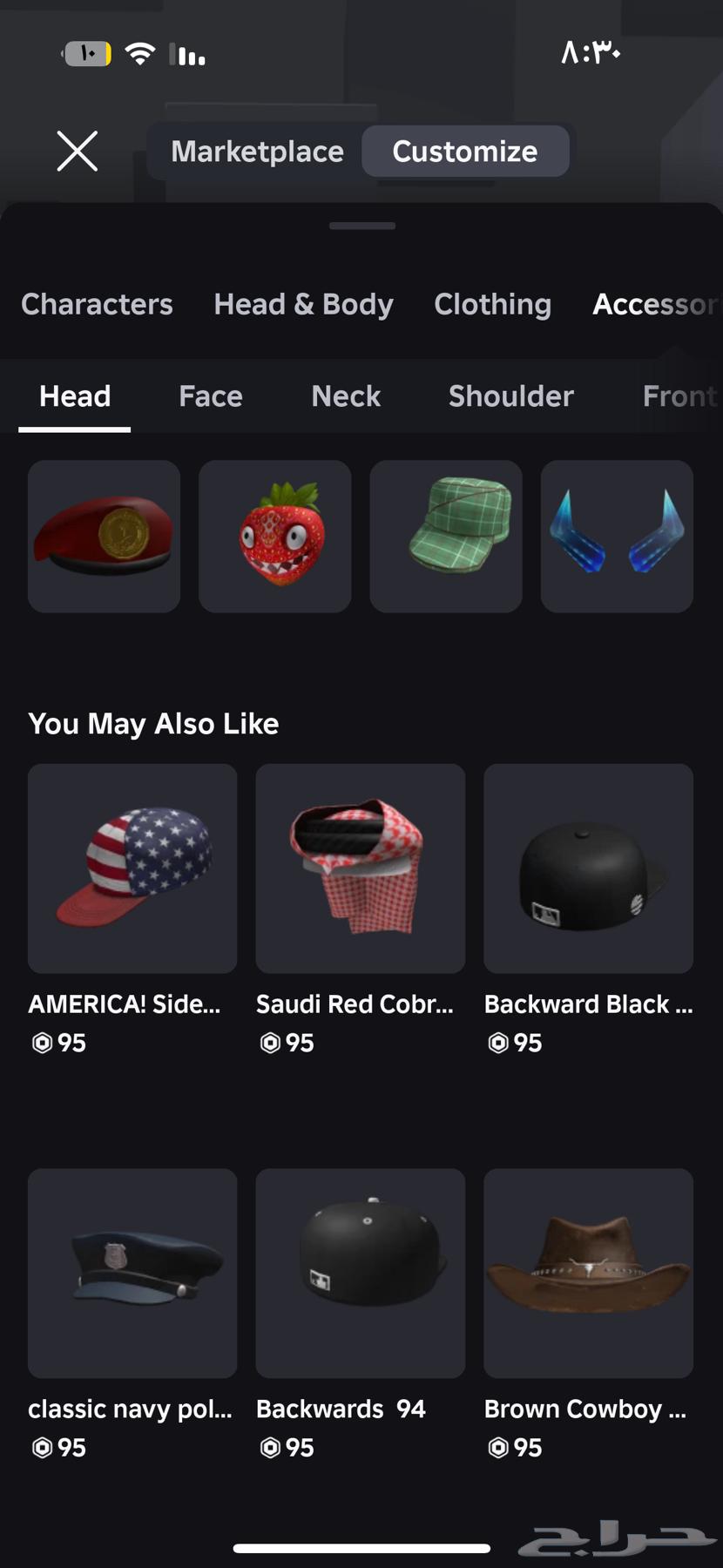Switch to Neck accessories
723x1568 pixels.
coord(346,396)
